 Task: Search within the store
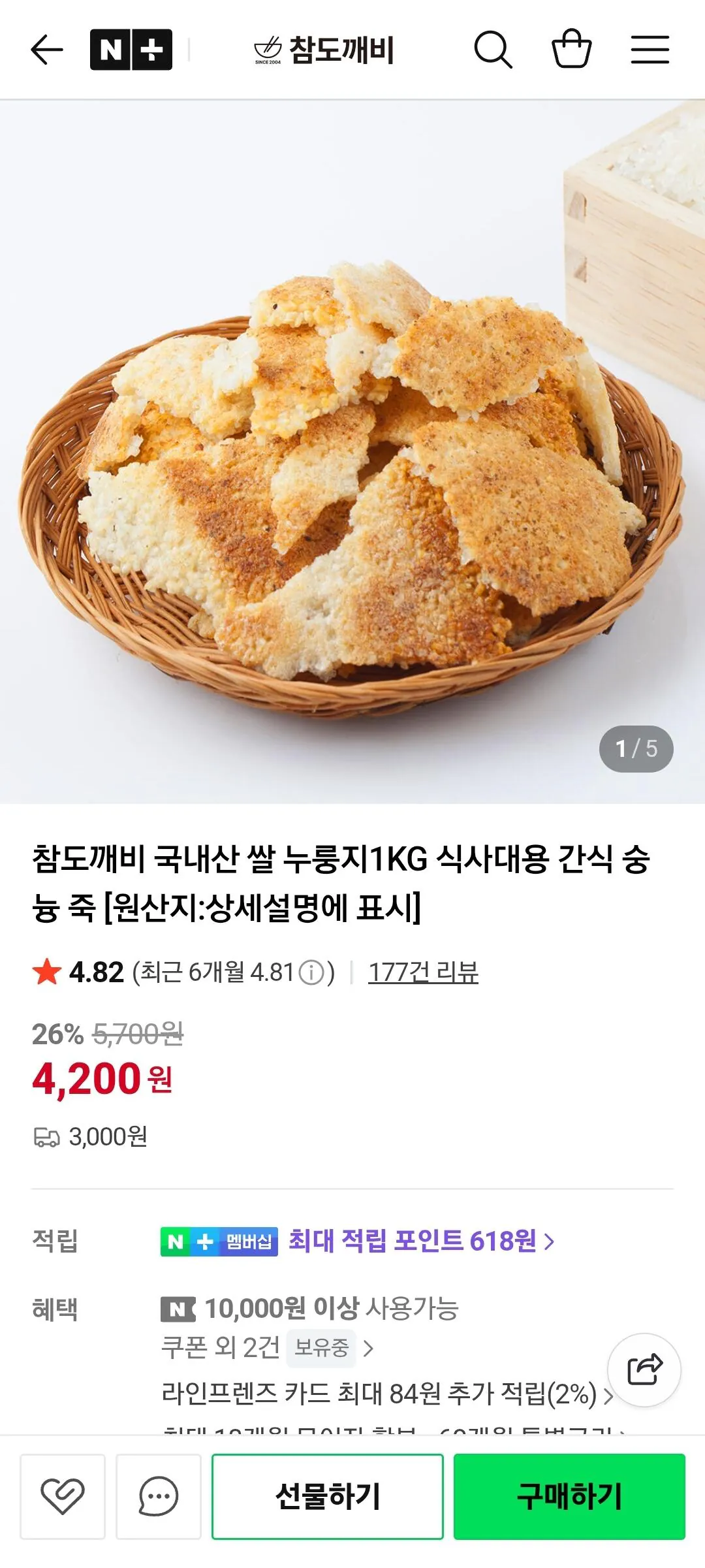[493, 50]
